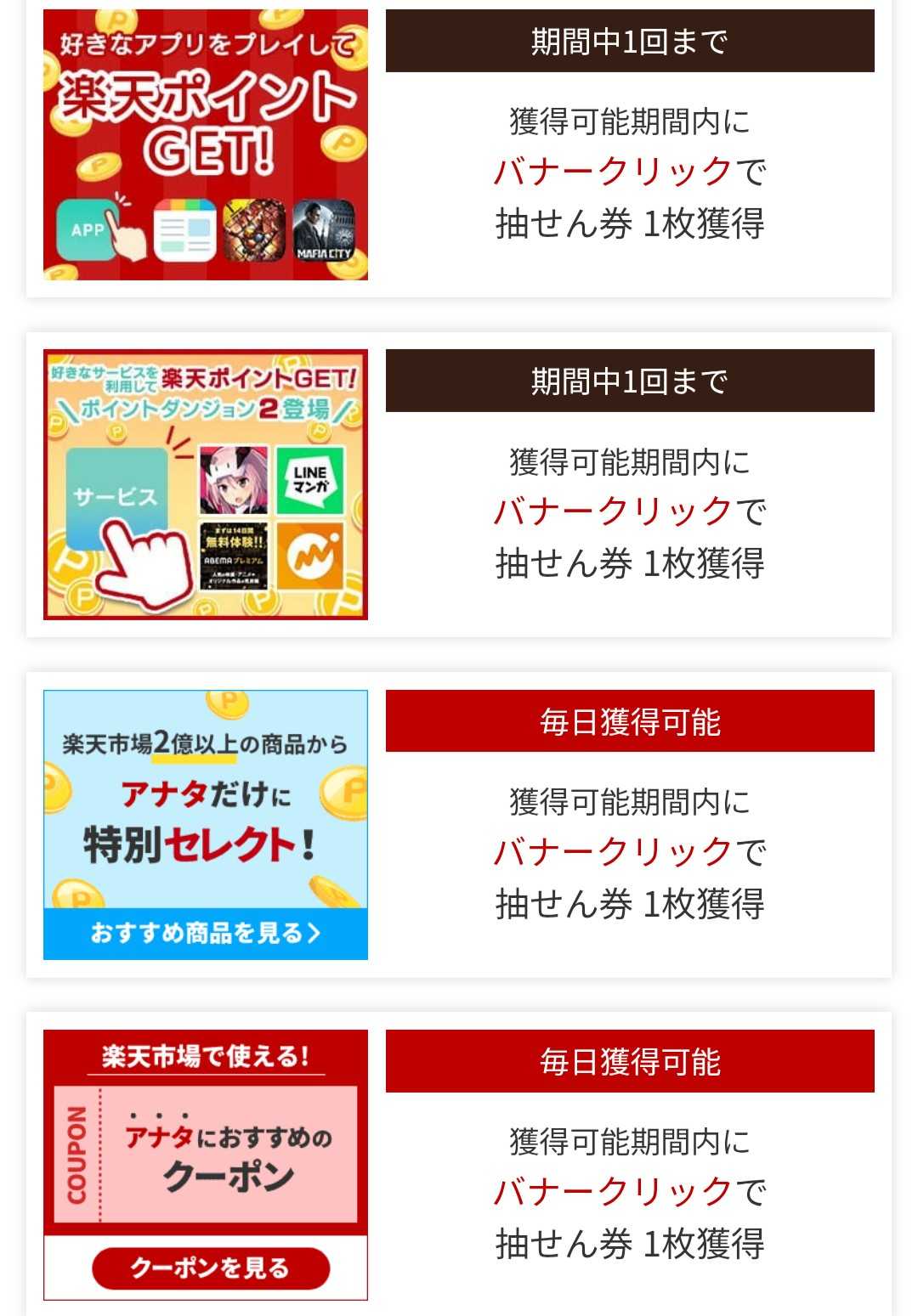Open the アナタにおすすめのクーポン coupon banner
The height and width of the screenshot is (1316, 918).
tap(205, 1164)
